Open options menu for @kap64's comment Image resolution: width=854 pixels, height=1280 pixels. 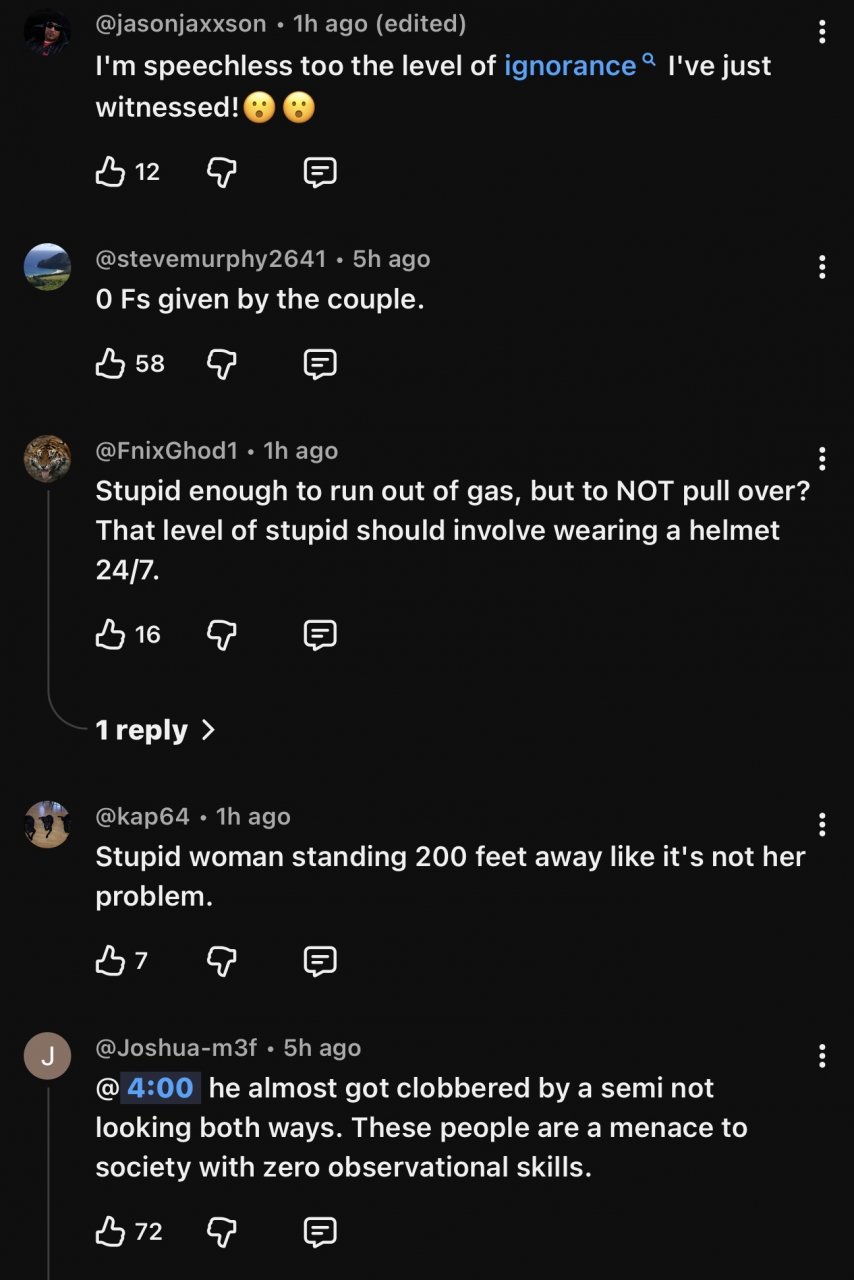(x=821, y=824)
